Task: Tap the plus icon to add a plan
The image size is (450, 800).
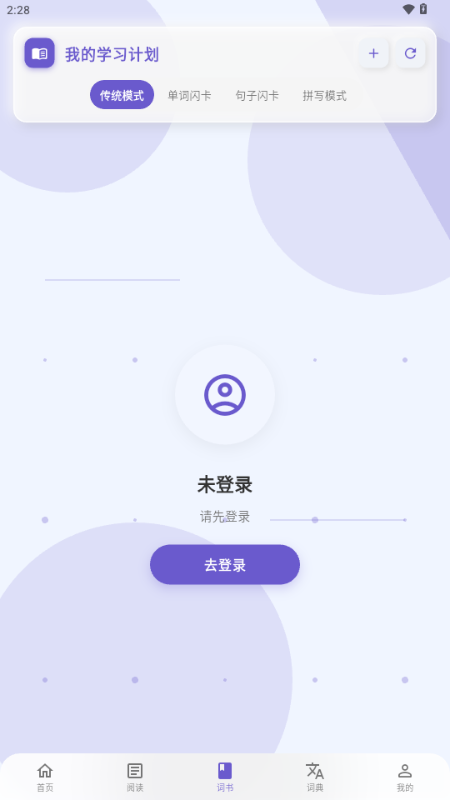Action: click(x=373, y=53)
